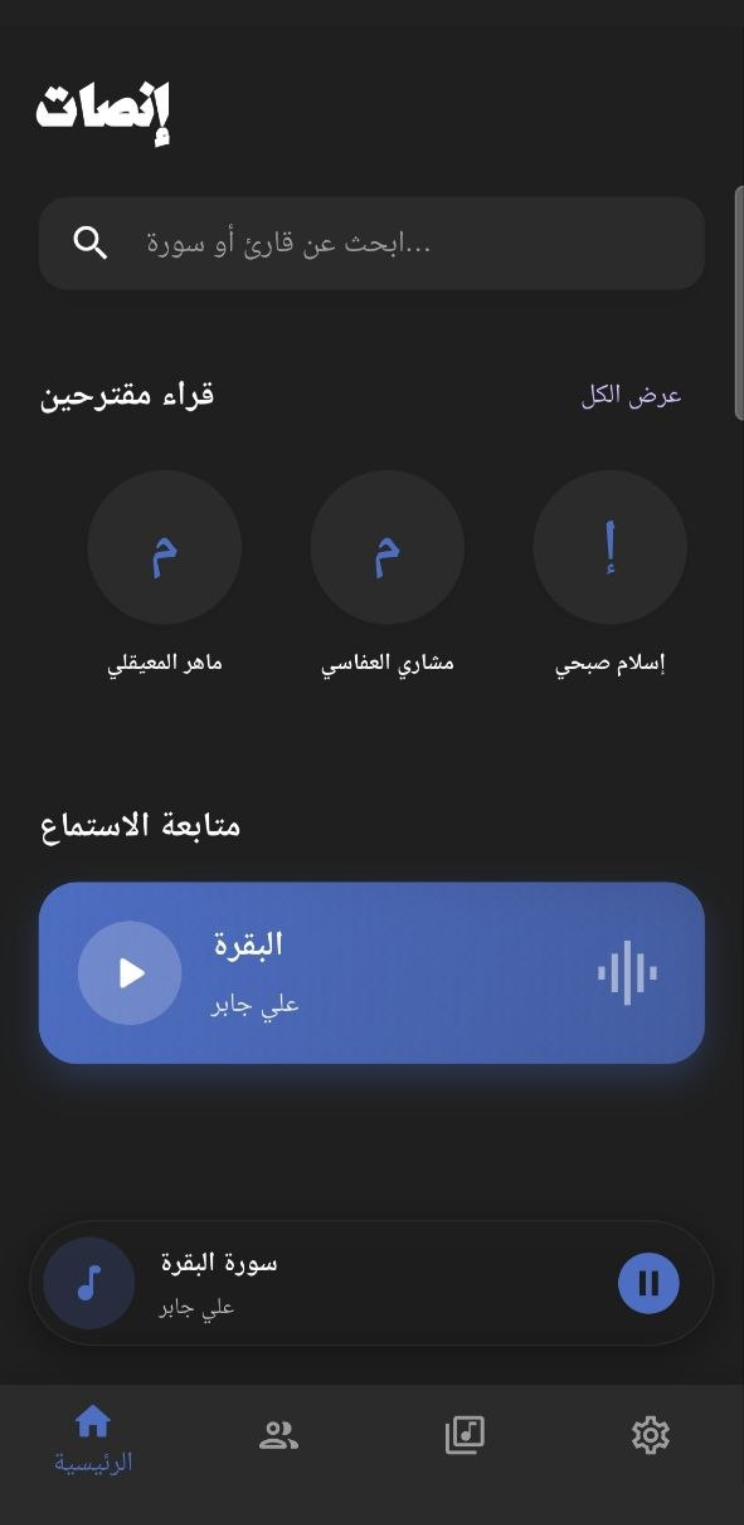This screenshot has height=1525, width=744.
Task: Click the search field ابحث عن قارئ أو سورة
Action: pyautogui.click(x=370, y=243)
